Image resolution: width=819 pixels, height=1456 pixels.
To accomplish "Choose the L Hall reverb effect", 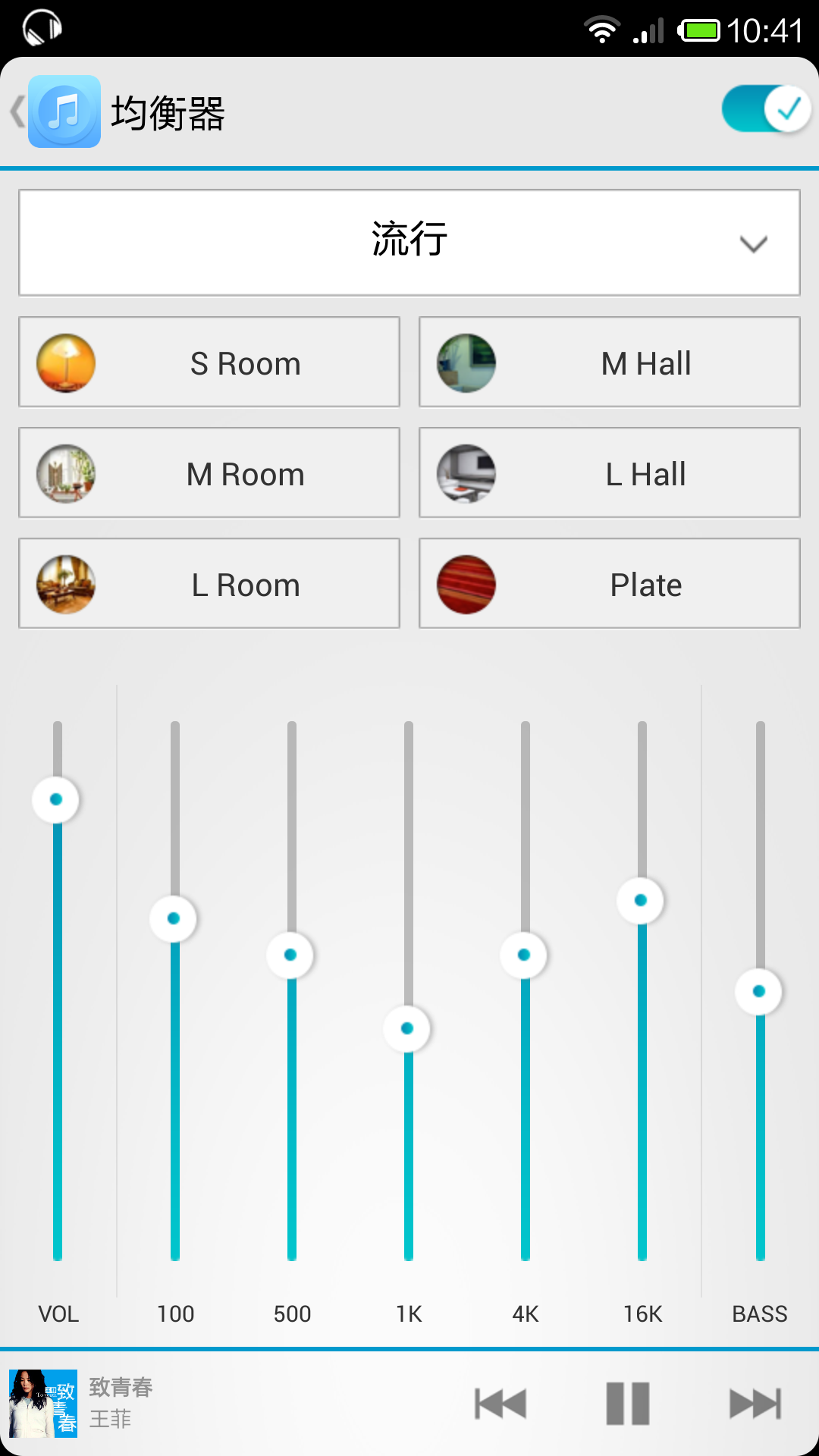I will [610, 473].
